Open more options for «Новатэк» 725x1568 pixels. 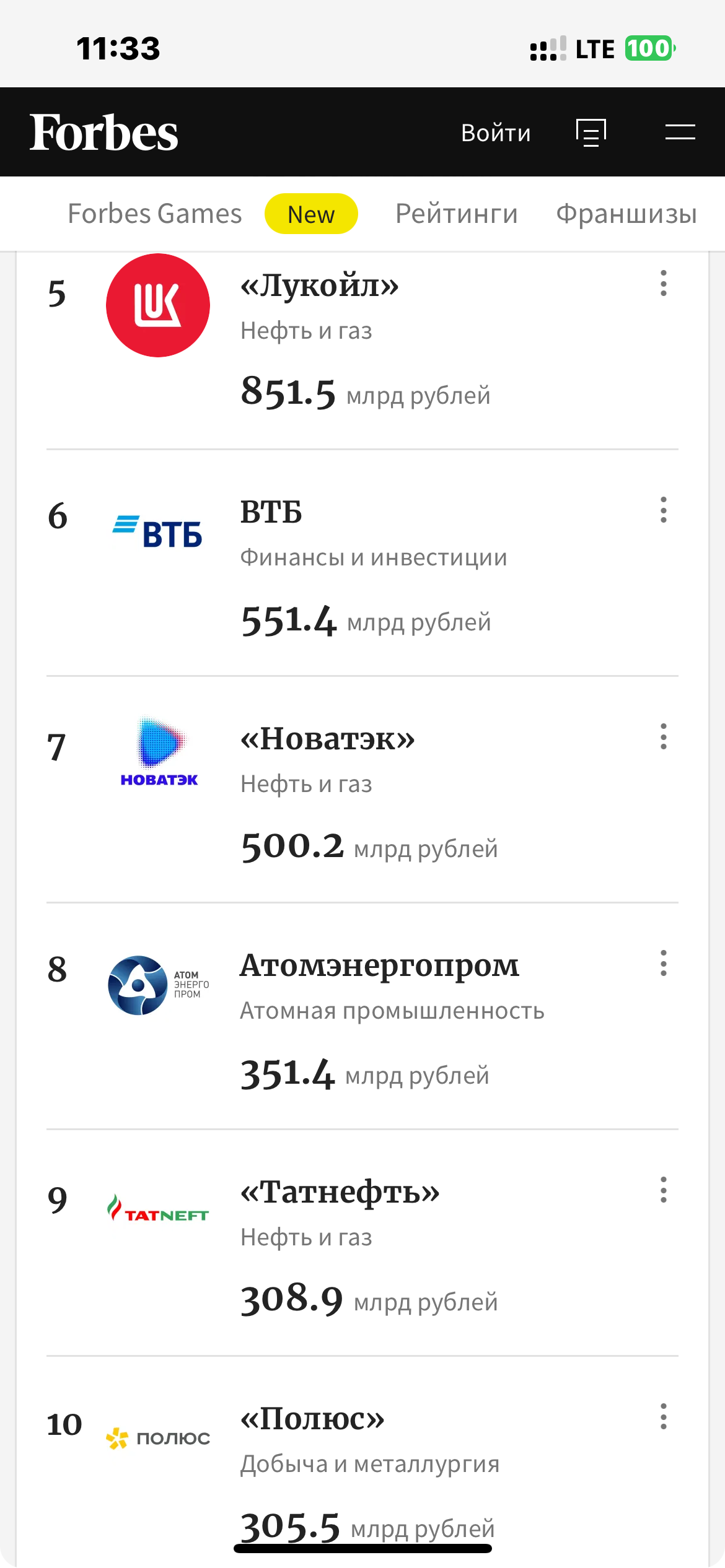[x=664, y=736]
